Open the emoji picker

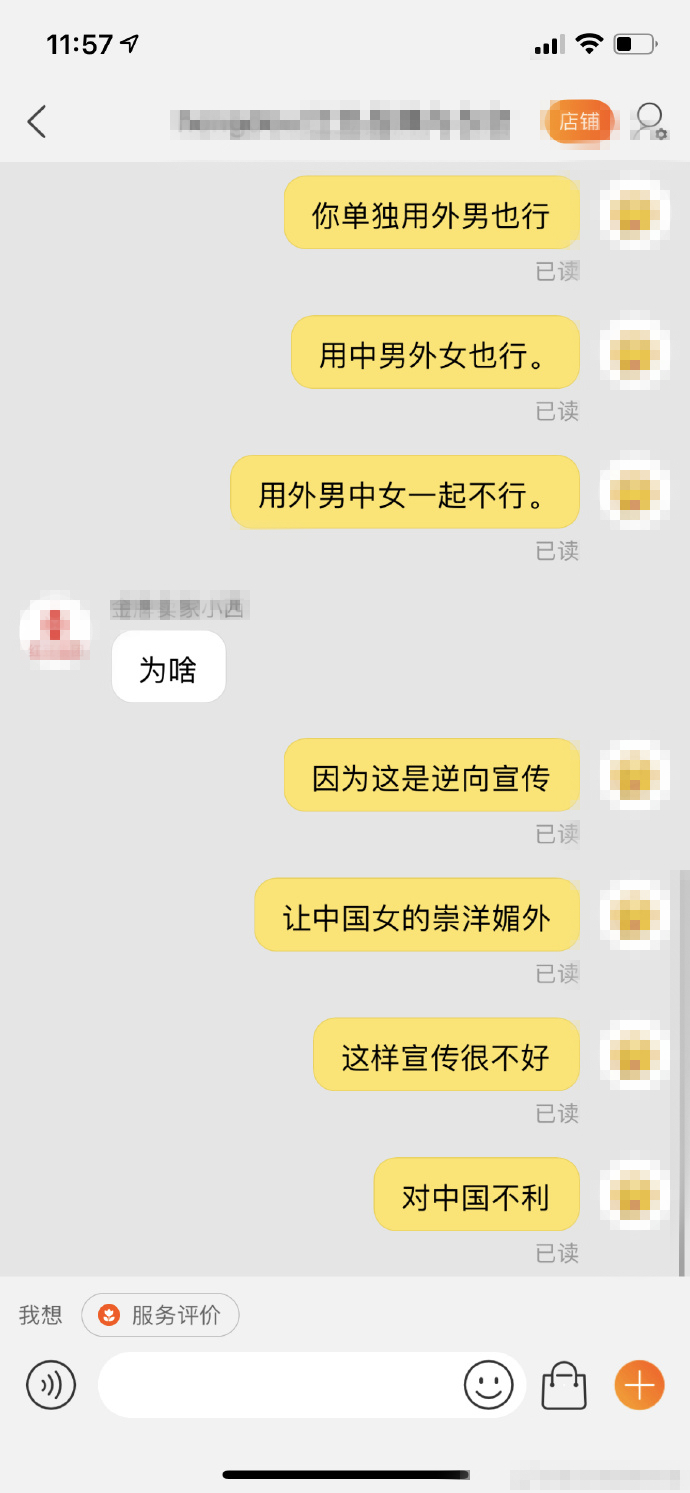488,1385
